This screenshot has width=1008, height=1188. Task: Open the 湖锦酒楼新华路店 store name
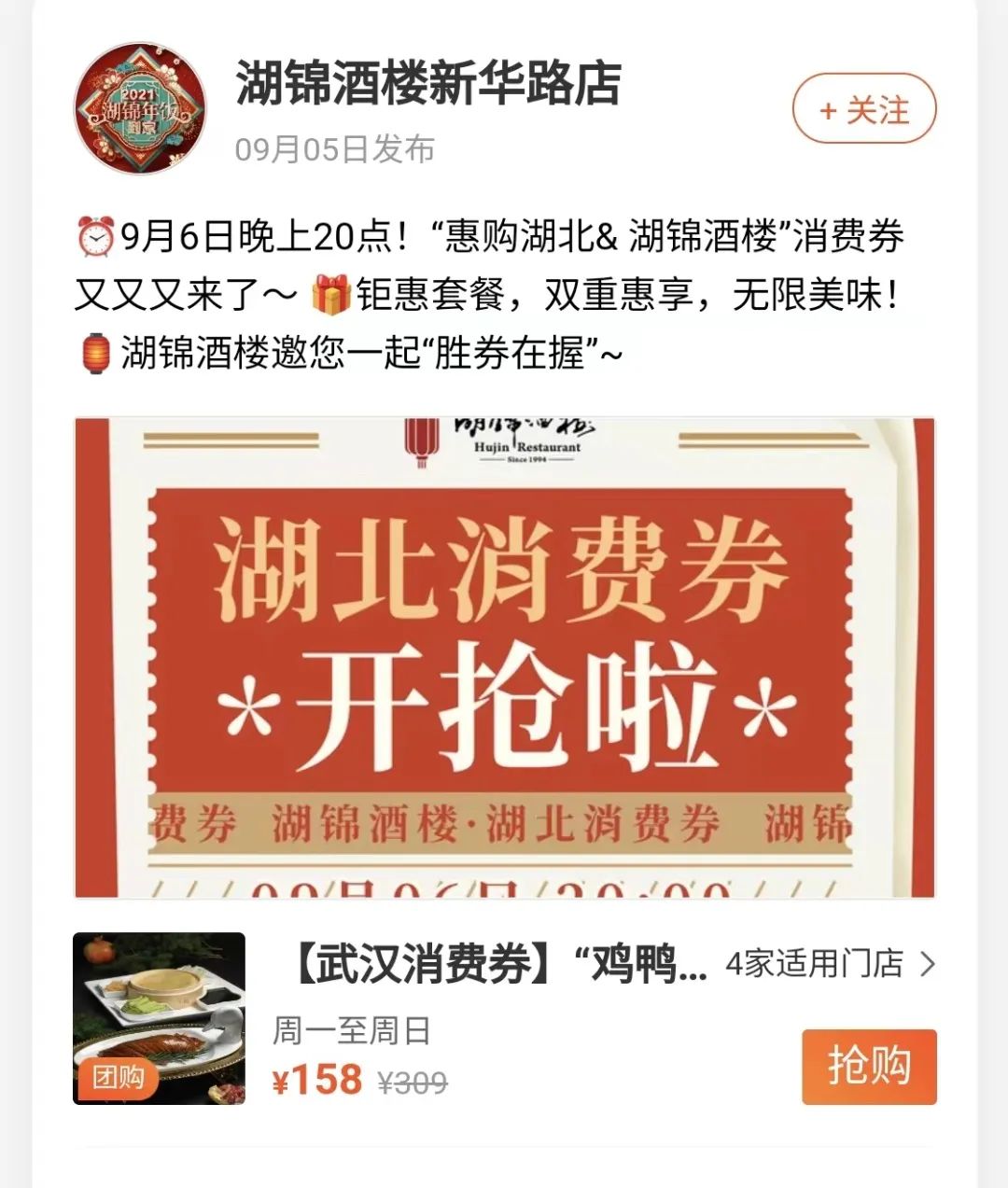pyautogui.click(x=428, y=84)
